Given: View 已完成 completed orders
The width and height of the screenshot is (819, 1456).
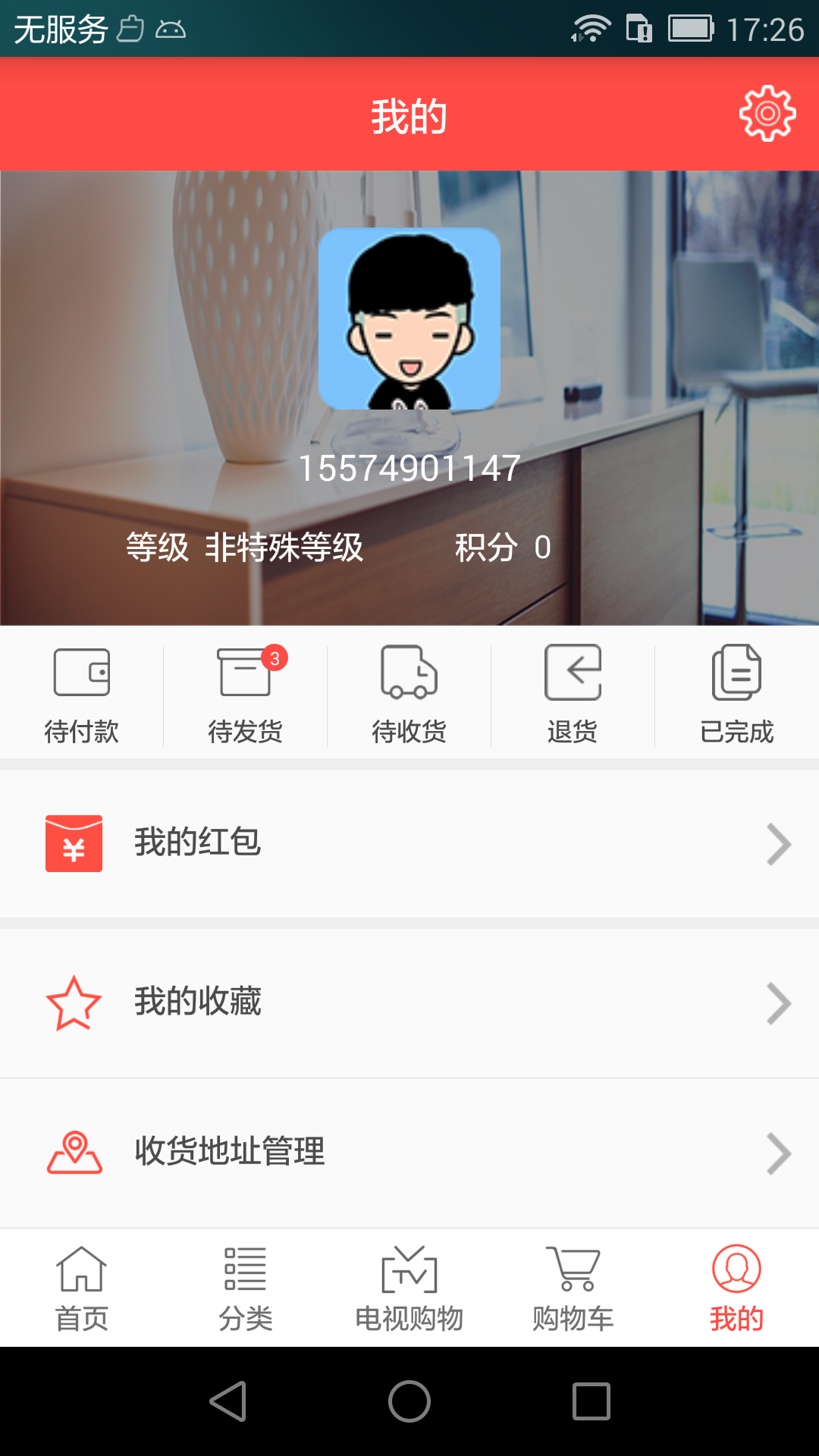Looking at the screenshot, I should (736, 694).
